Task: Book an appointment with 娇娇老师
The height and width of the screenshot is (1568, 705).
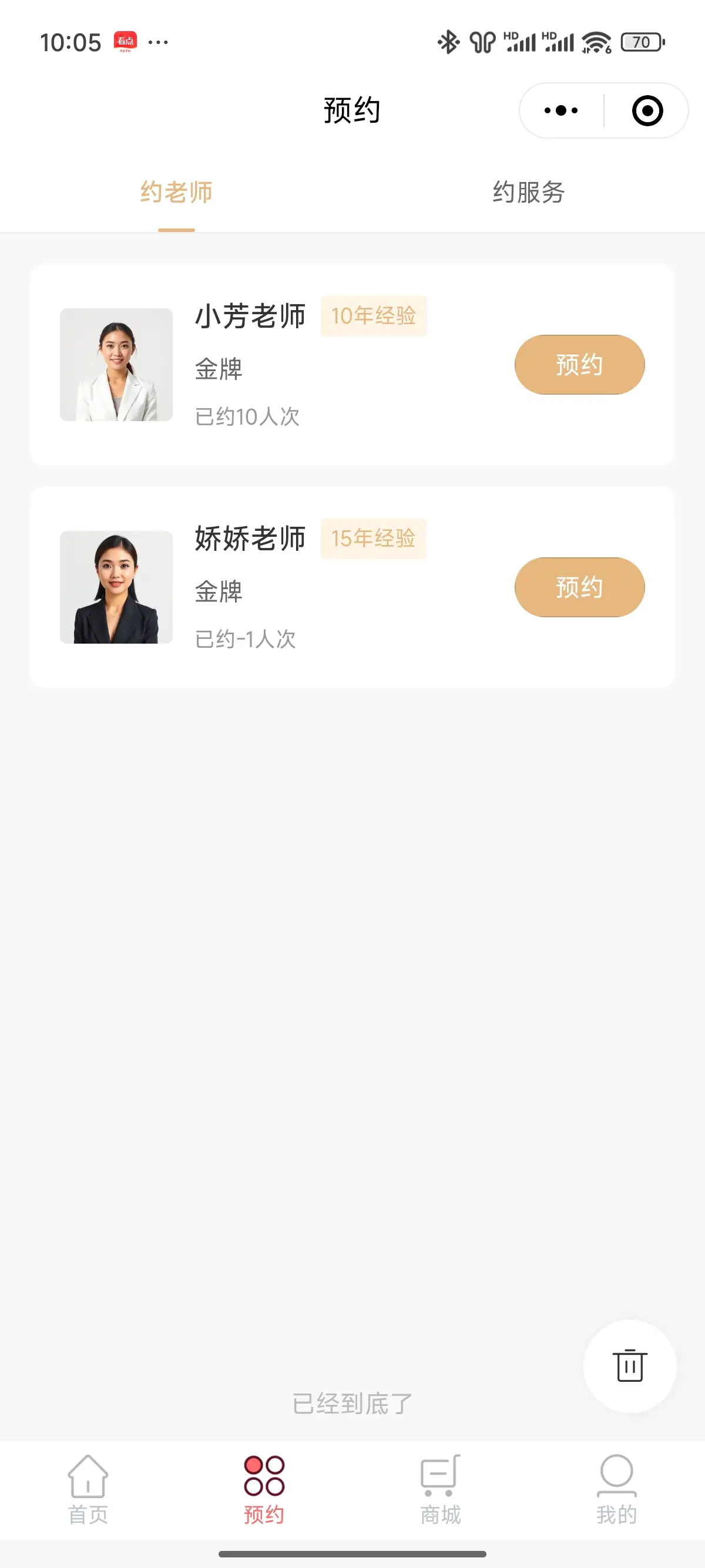Action: coord(579,587)
